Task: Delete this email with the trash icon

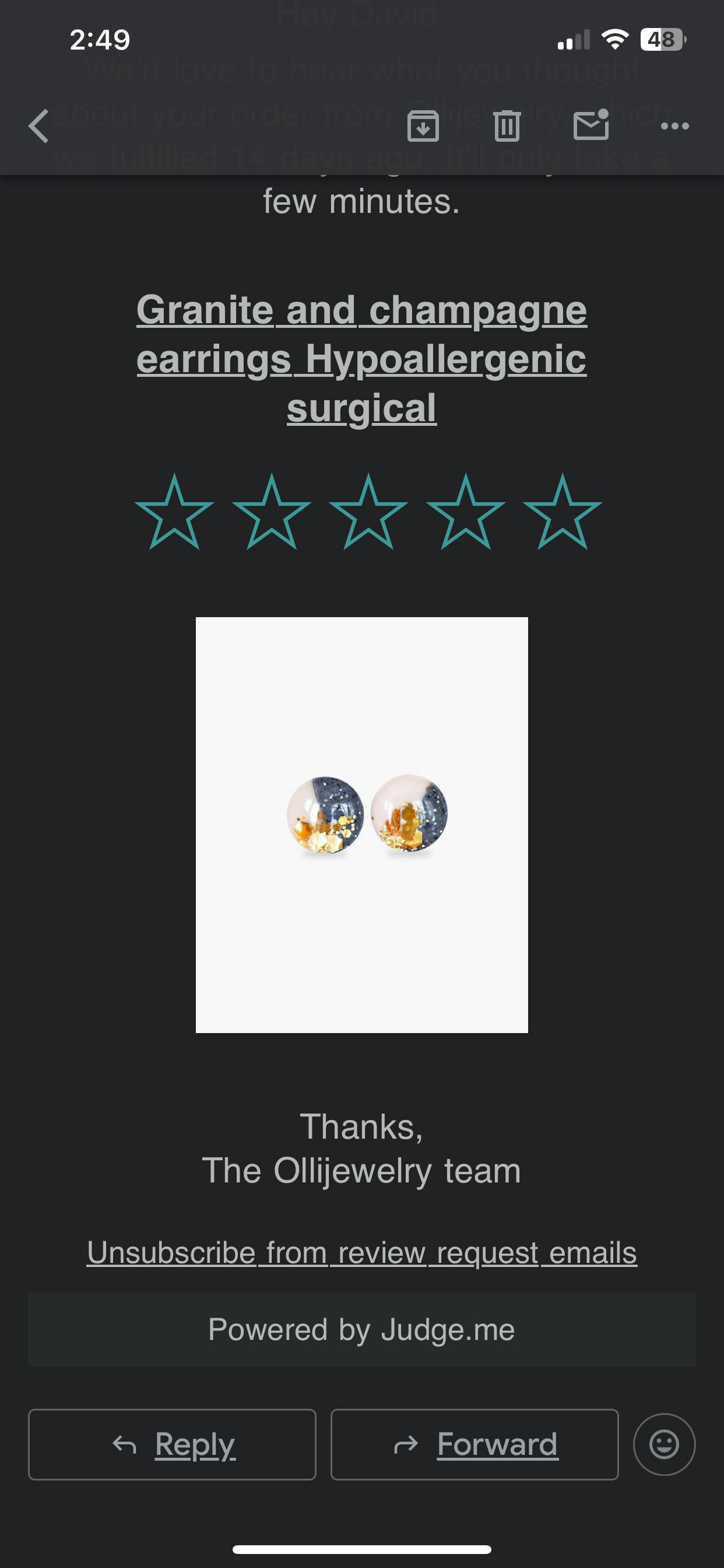Action: (x=507, y=126)
